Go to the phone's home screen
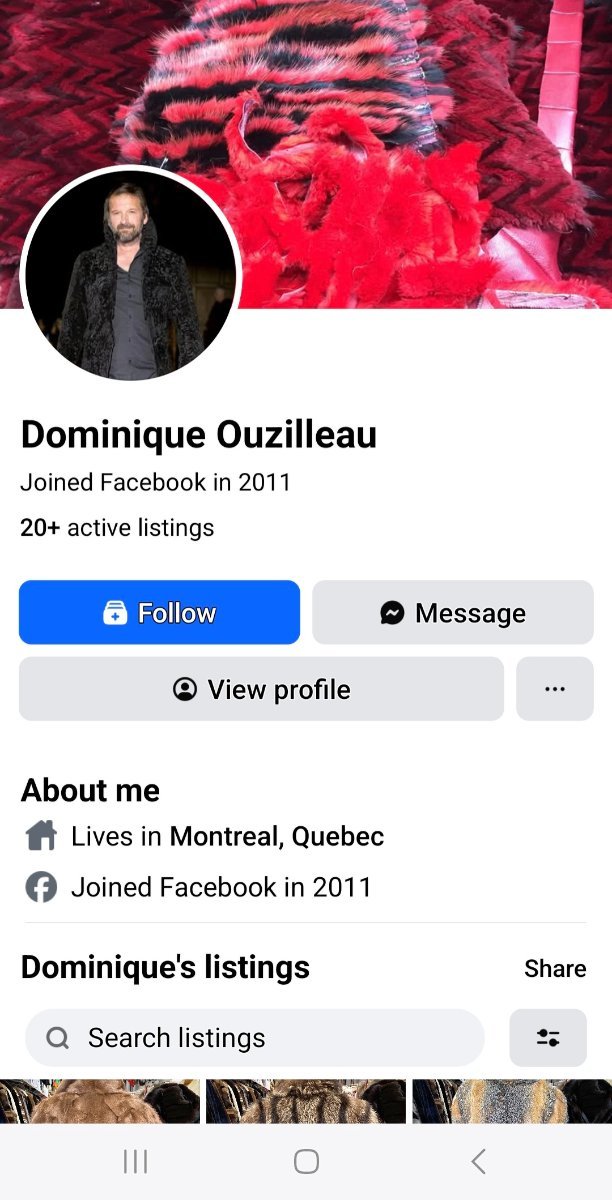The image size is (612, 1200). click(x=306, y=1161)
